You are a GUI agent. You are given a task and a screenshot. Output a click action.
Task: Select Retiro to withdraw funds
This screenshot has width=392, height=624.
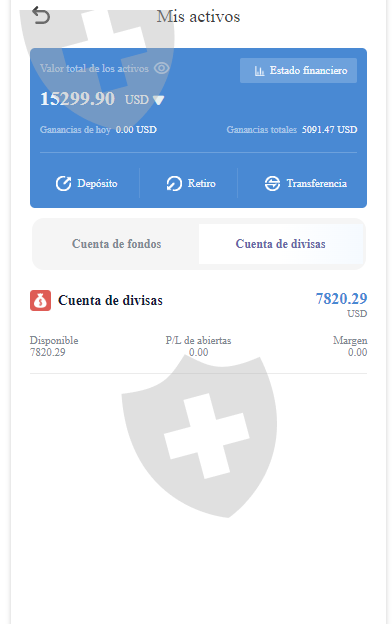191,183
